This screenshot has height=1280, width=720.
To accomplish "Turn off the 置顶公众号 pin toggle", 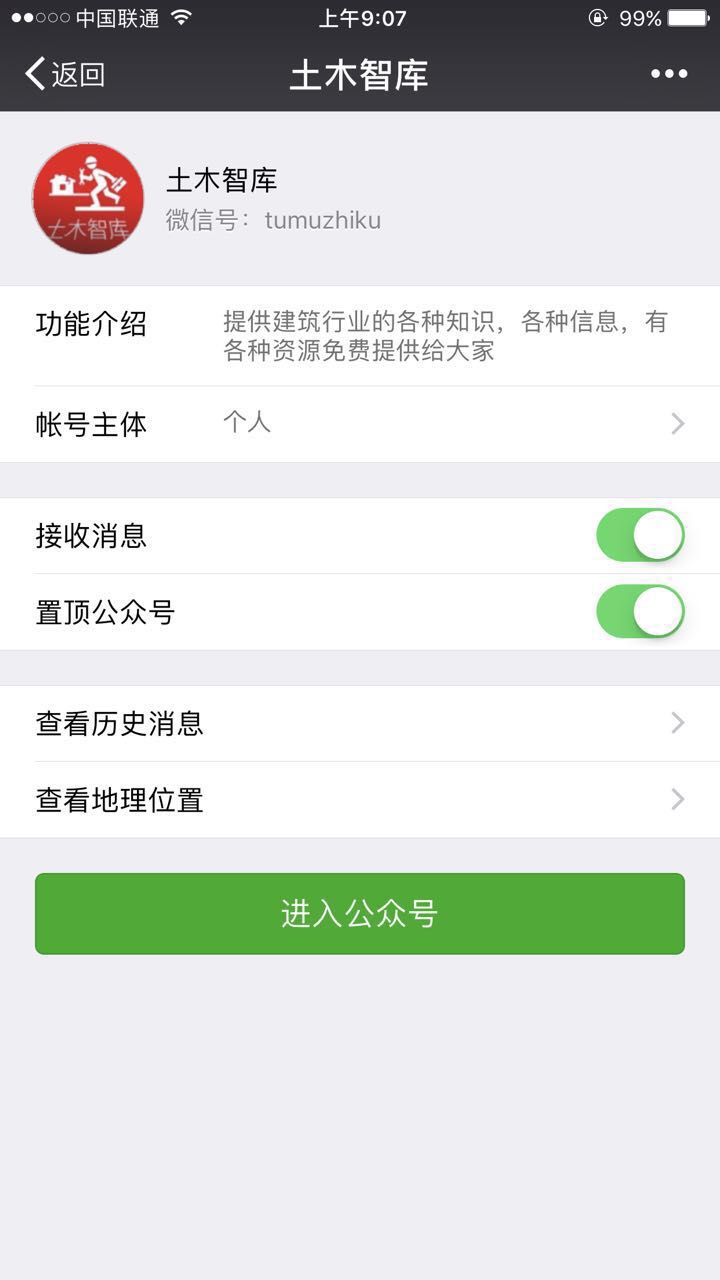I will click(640, 611).
